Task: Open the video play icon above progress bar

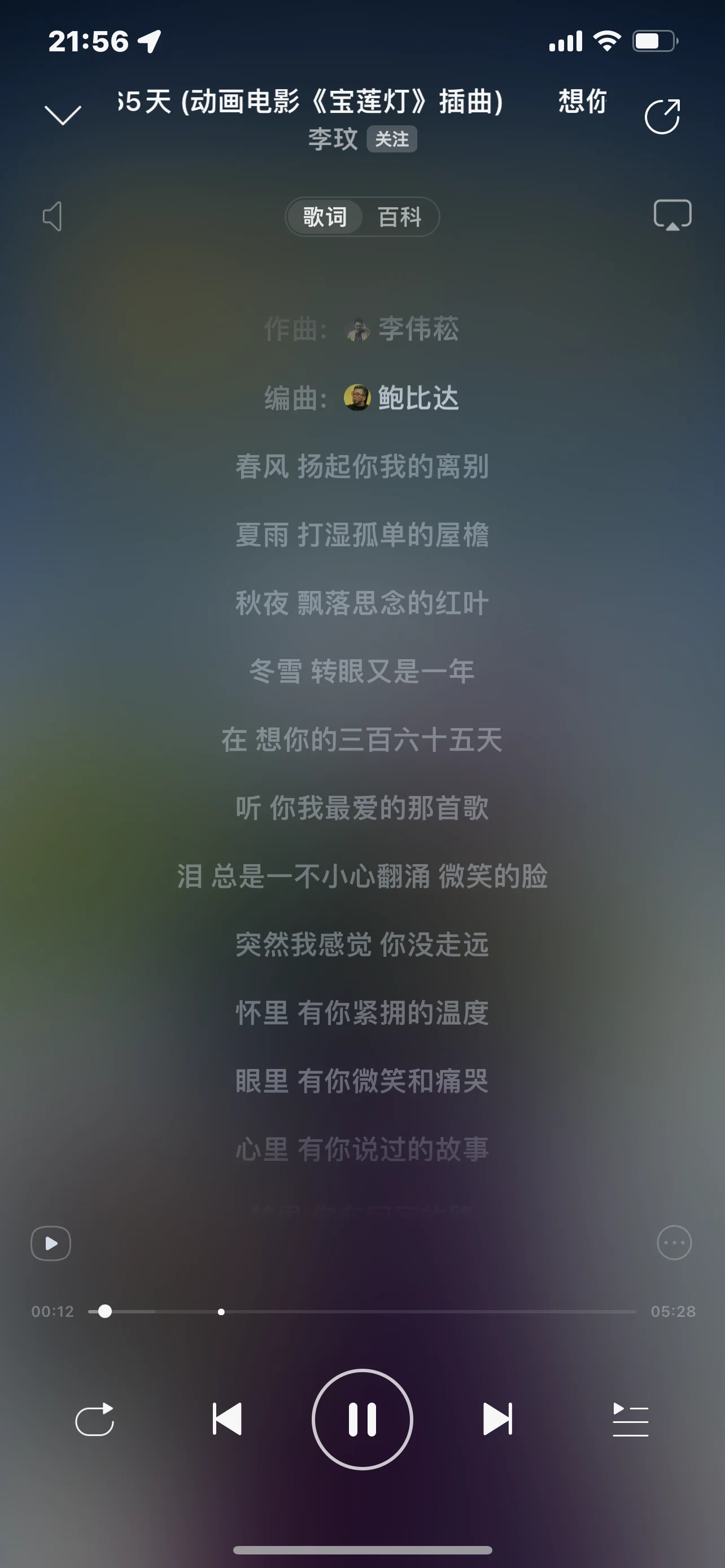Action: click(50, 1243)
